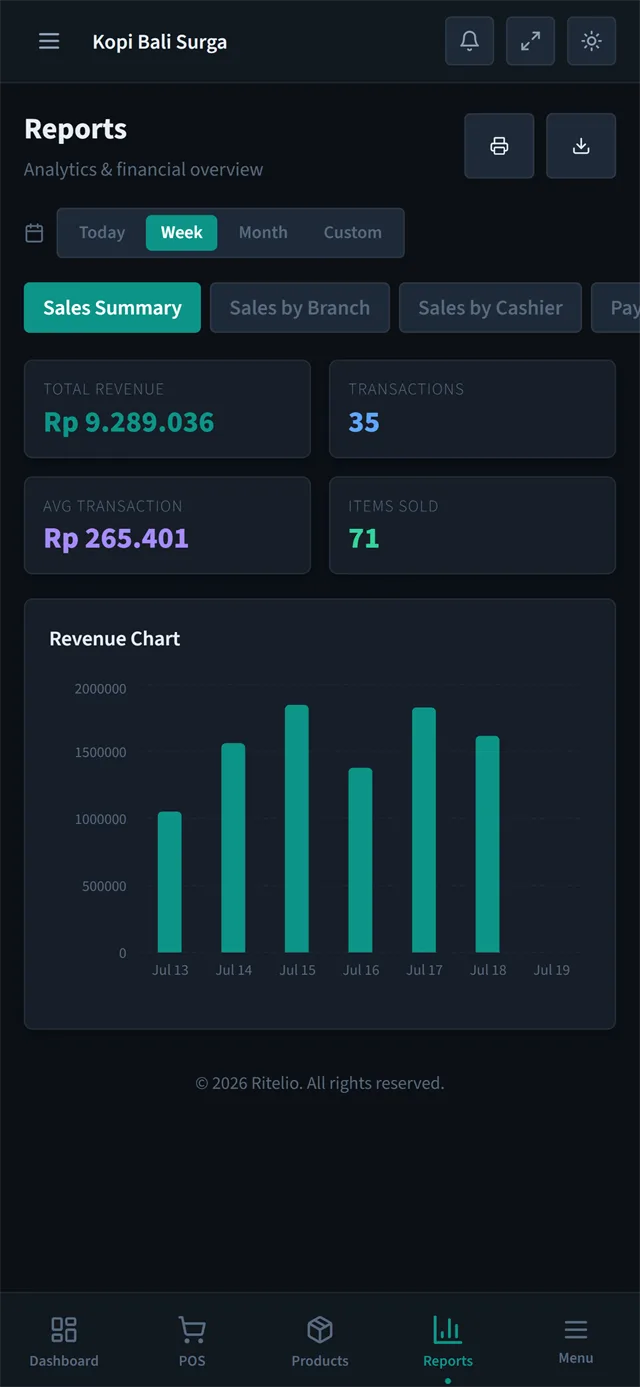Image resolution: width=640 pixels, height=1387 pixels.
Task: Print the report
Action: click(x=499, y=146)
